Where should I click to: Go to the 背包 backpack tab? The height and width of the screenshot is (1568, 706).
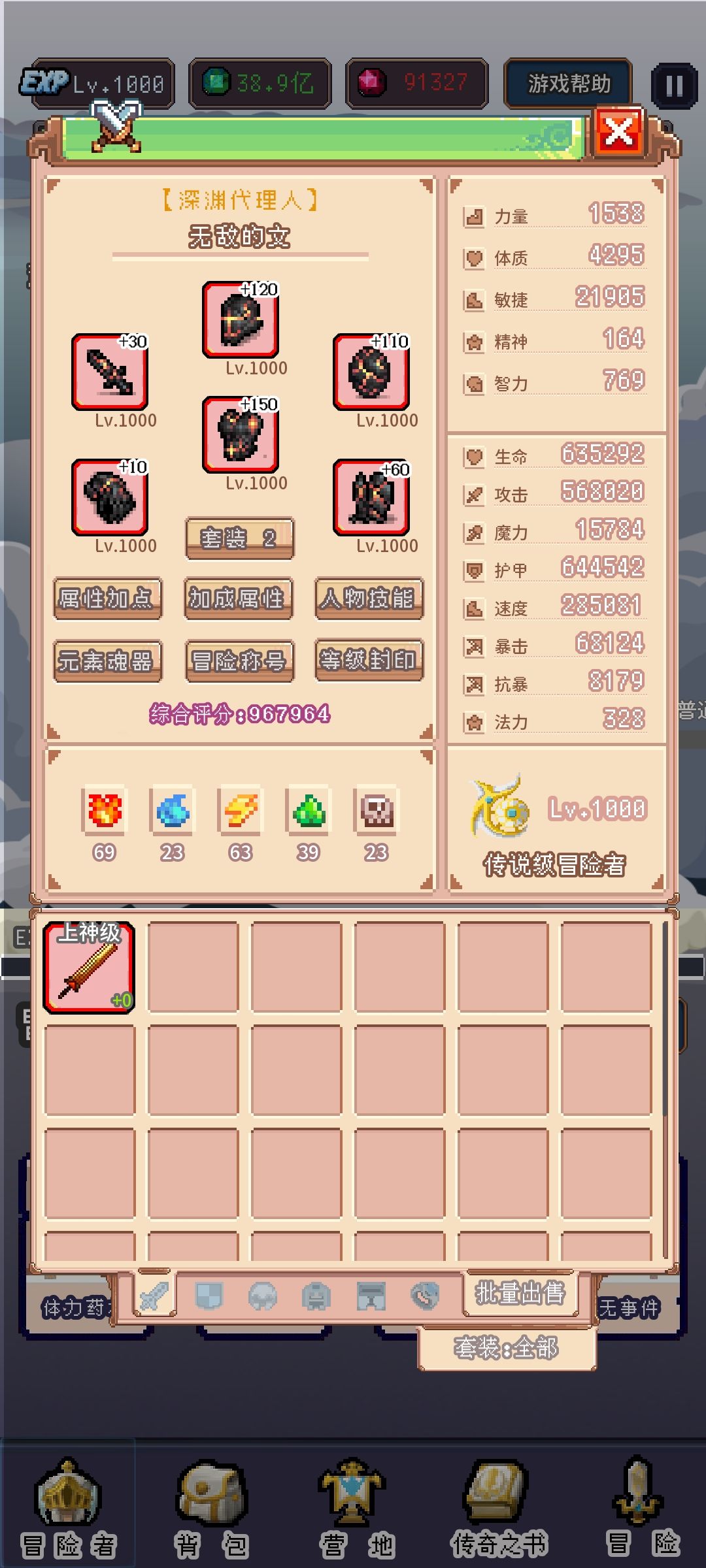(211, 1508)
